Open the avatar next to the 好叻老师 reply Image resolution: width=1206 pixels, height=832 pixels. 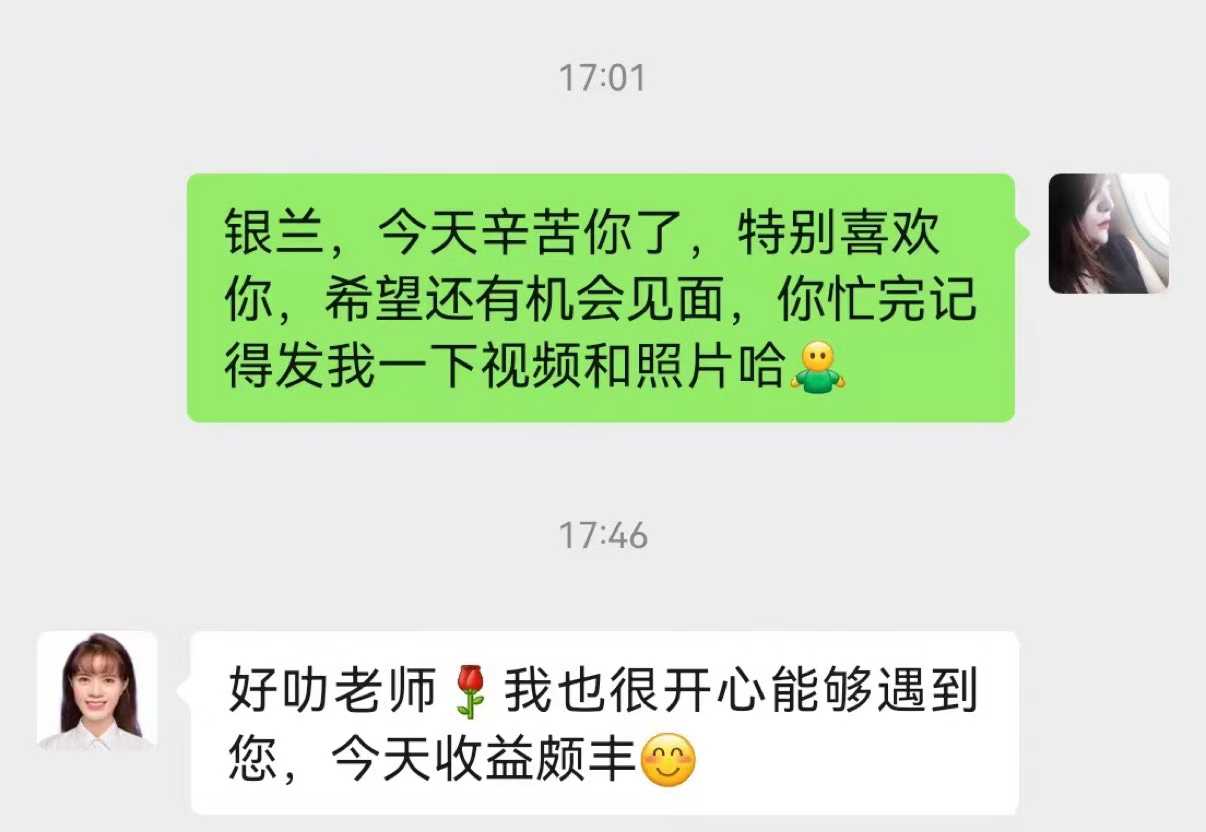pyautogui.click(x=97, y=690)
